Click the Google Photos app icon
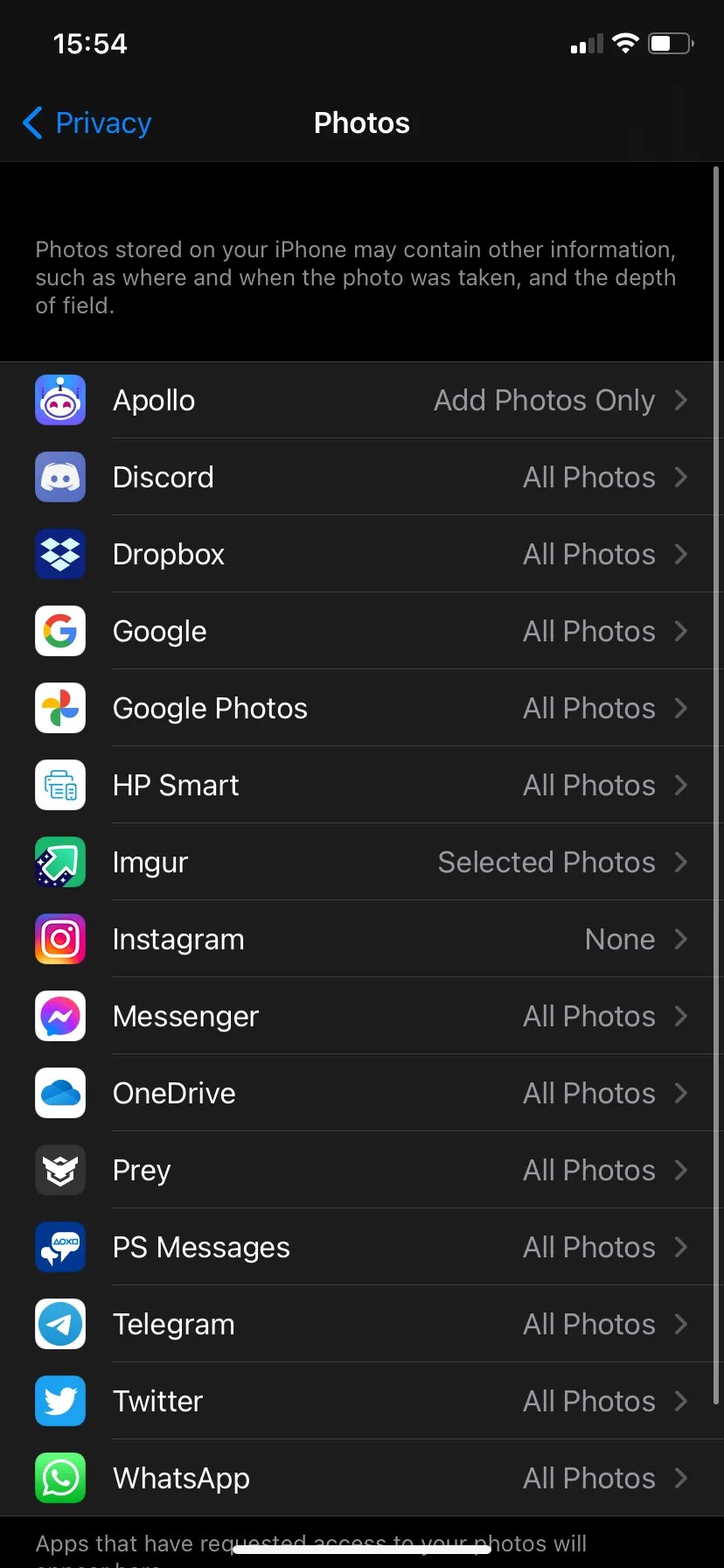 pos(59,708)
